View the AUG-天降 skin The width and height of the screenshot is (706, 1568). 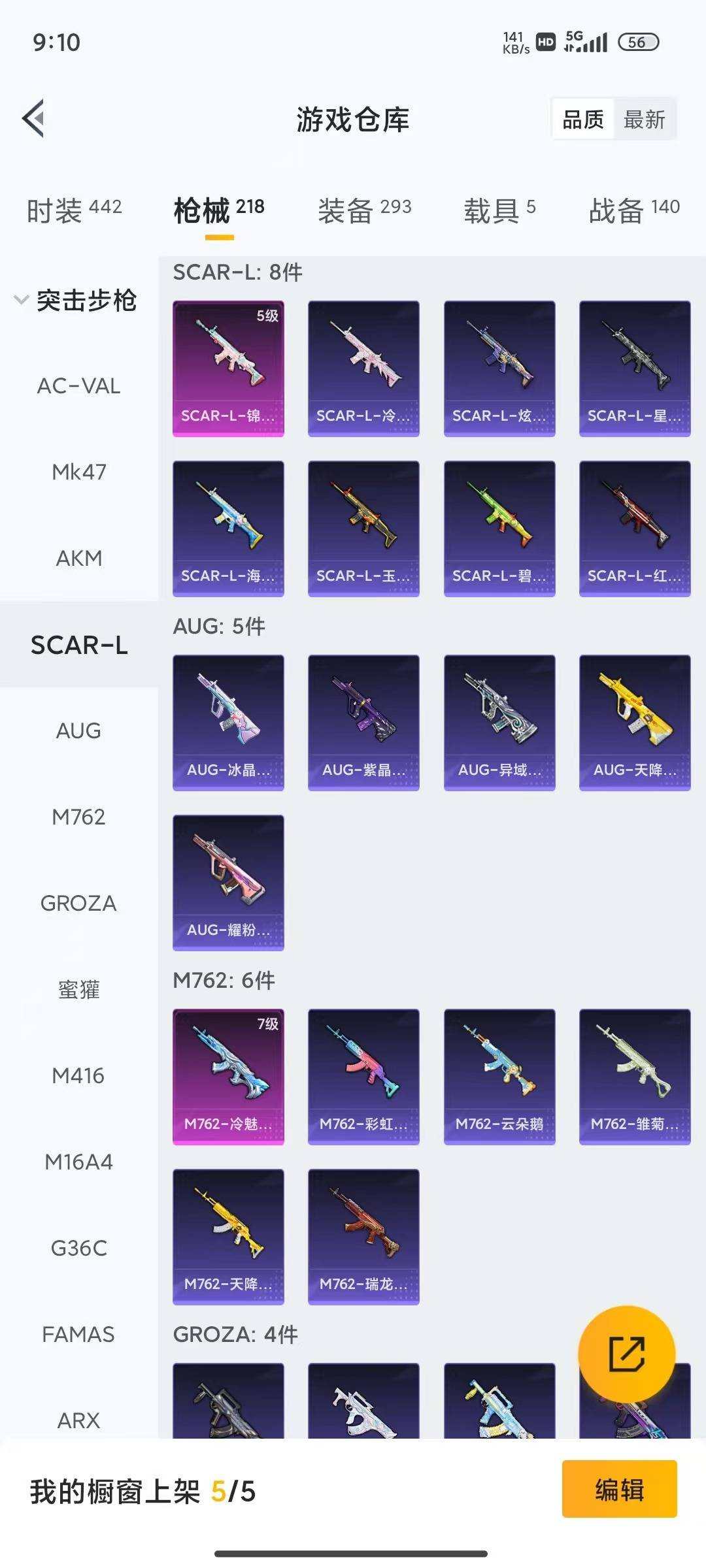[x=634, y=723]
